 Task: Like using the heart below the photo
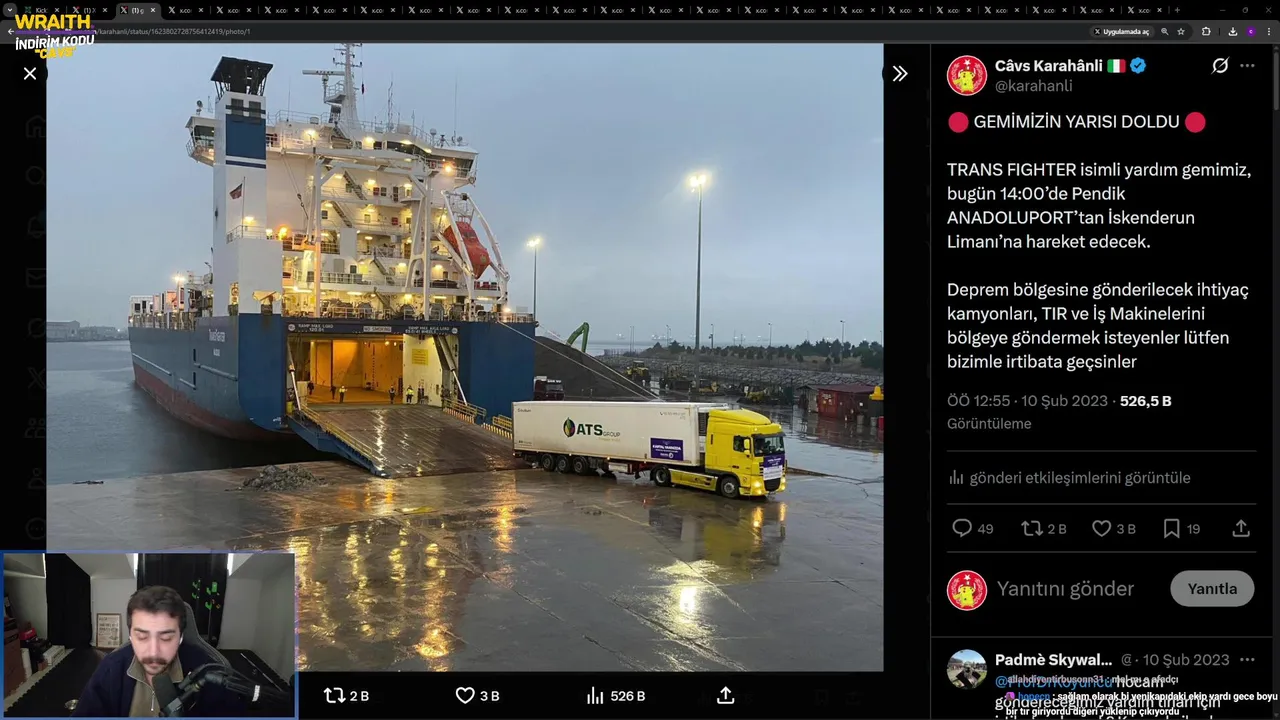pos(465,695)
